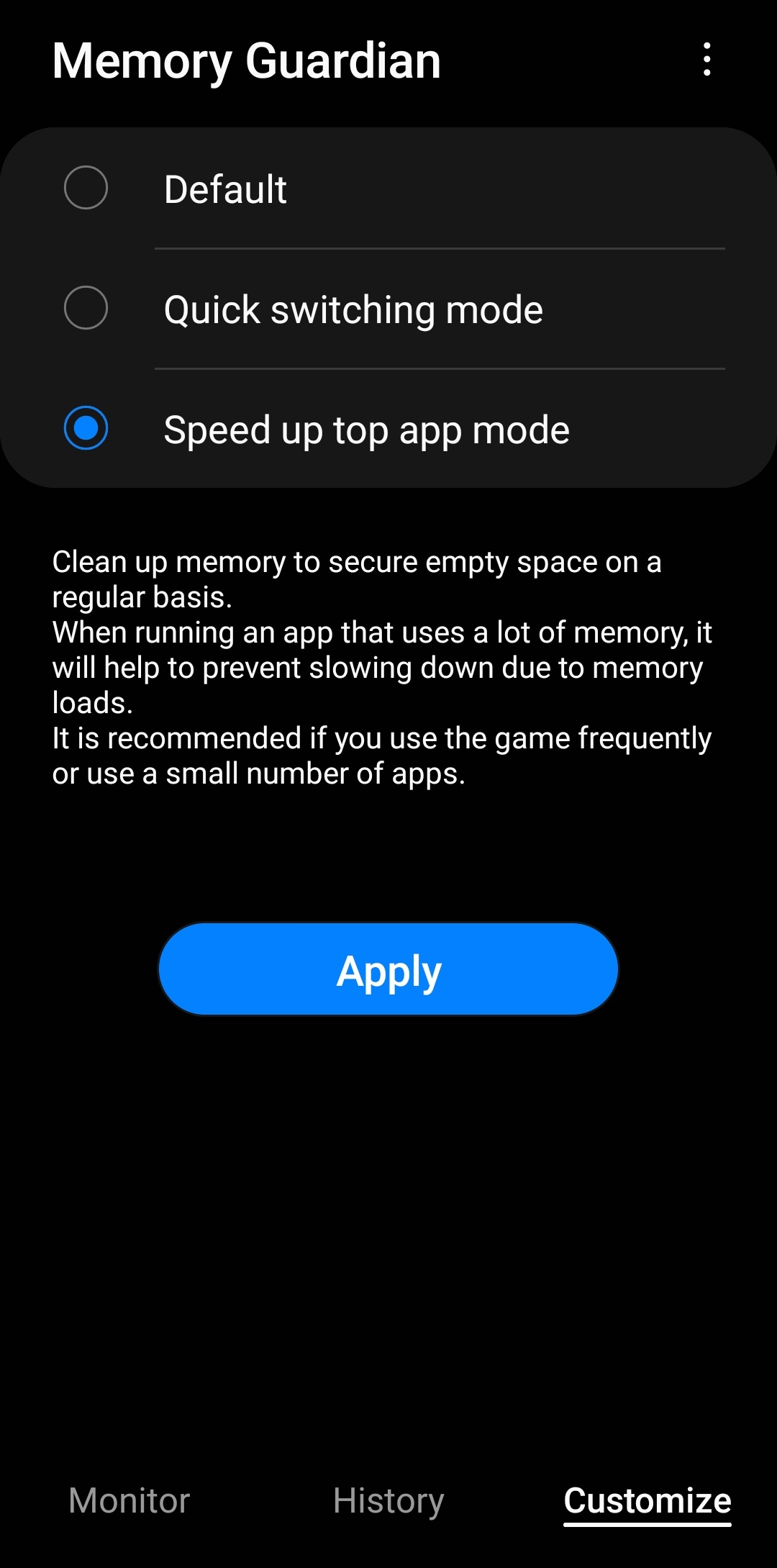
Task: Open the History tab
Action: point(388,1501)
